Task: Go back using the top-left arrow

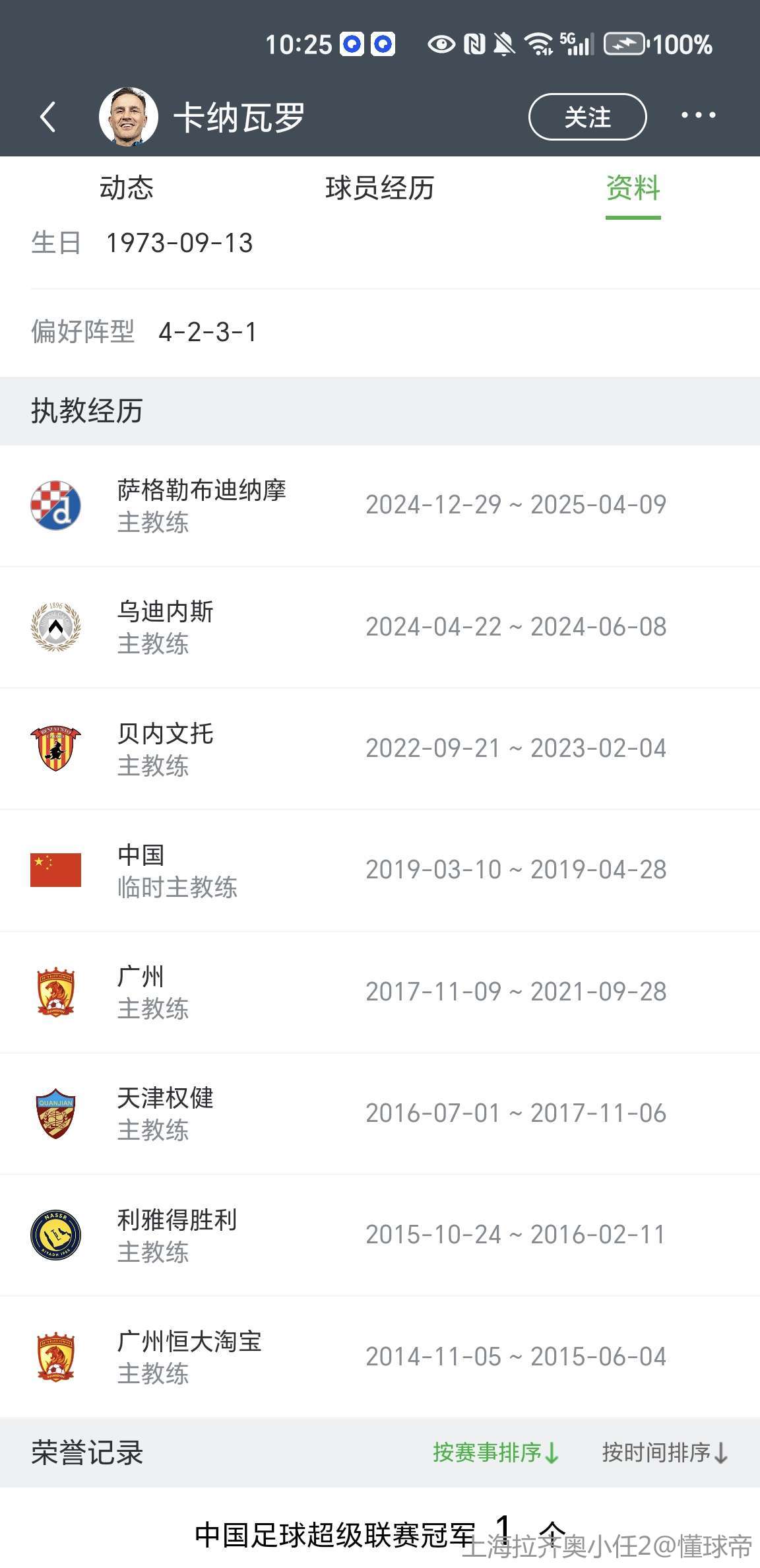Action: pyautogui.click(x=47, y=117)
